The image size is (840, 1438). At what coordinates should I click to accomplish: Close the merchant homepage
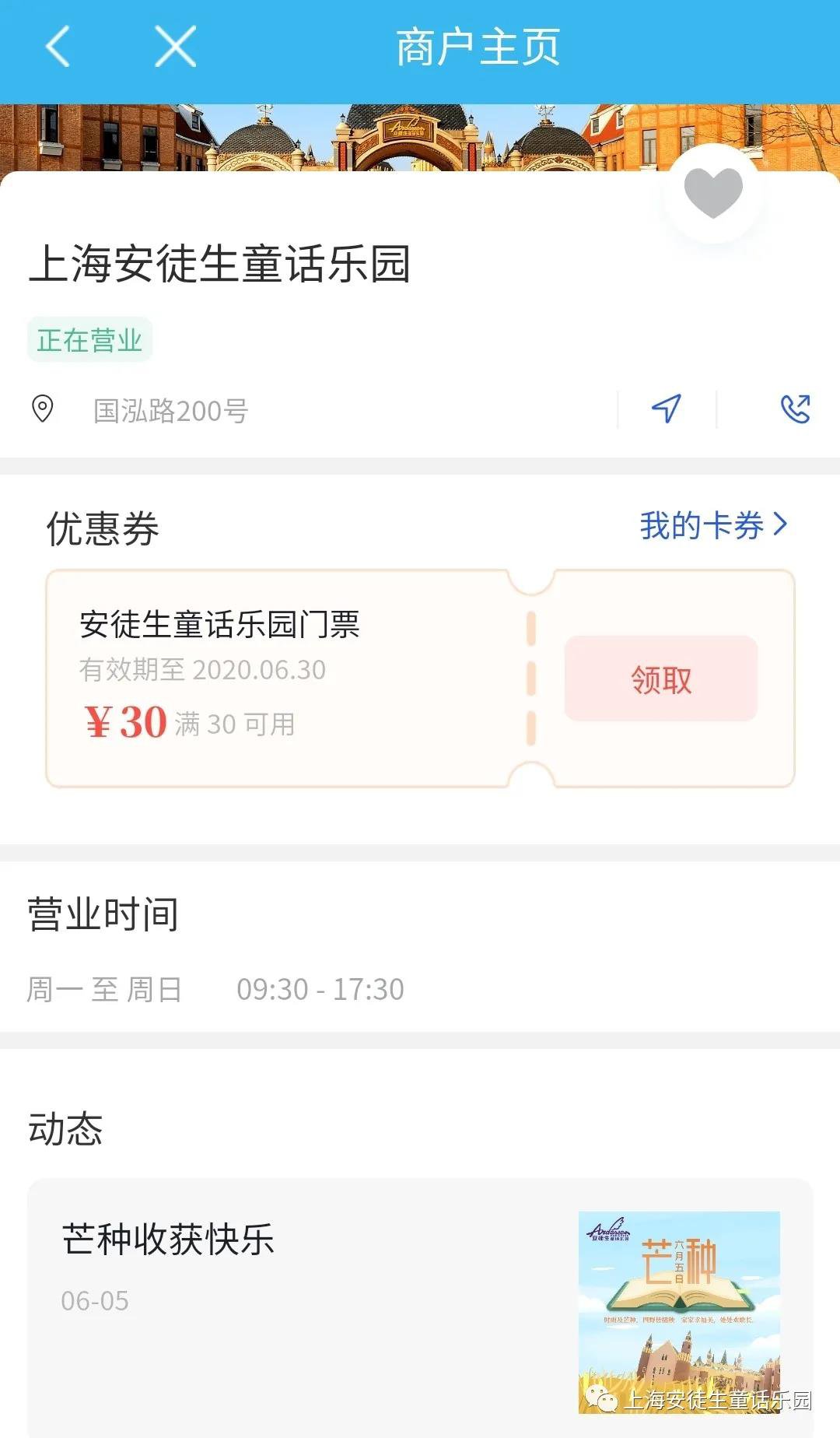coord(175,47)
